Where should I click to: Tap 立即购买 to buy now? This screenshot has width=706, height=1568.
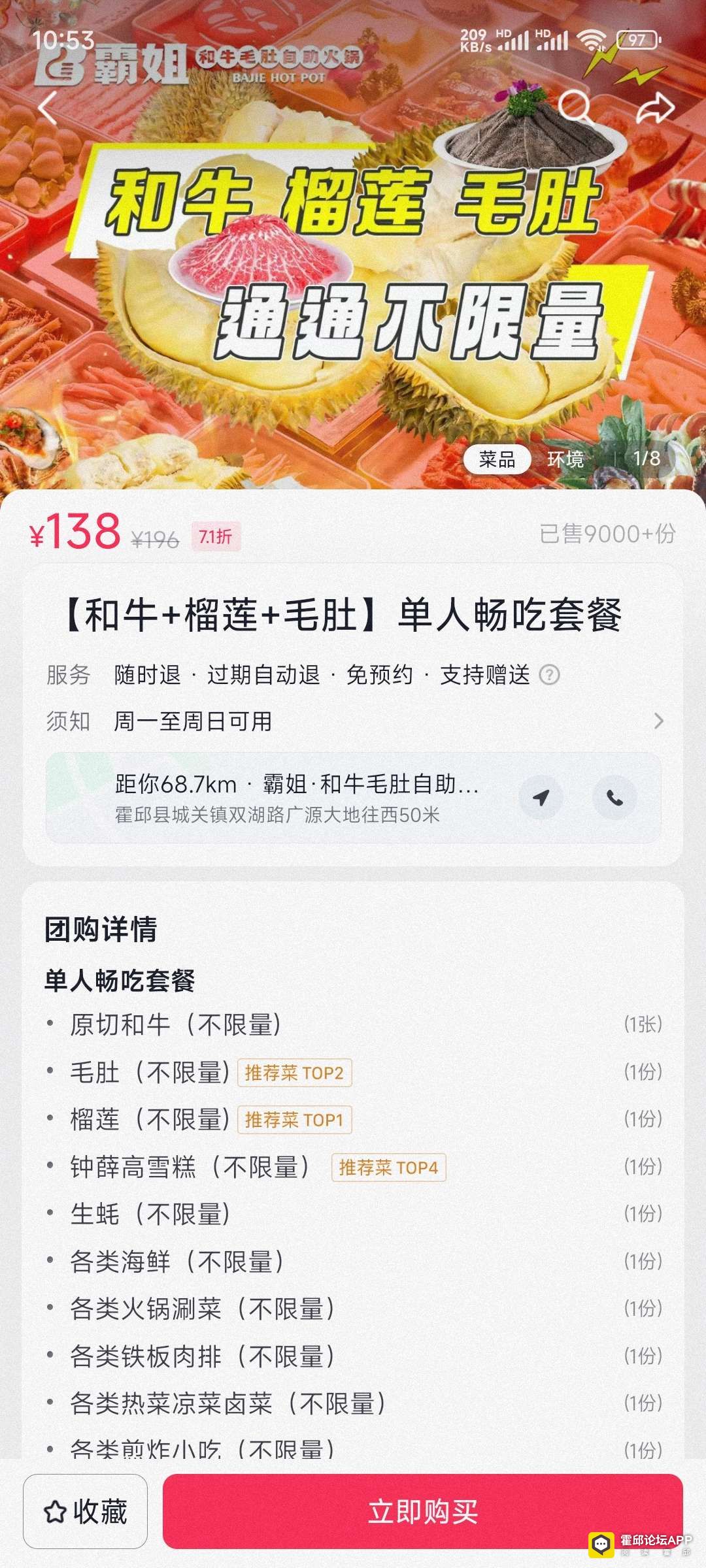click(x=422, y=1511)
